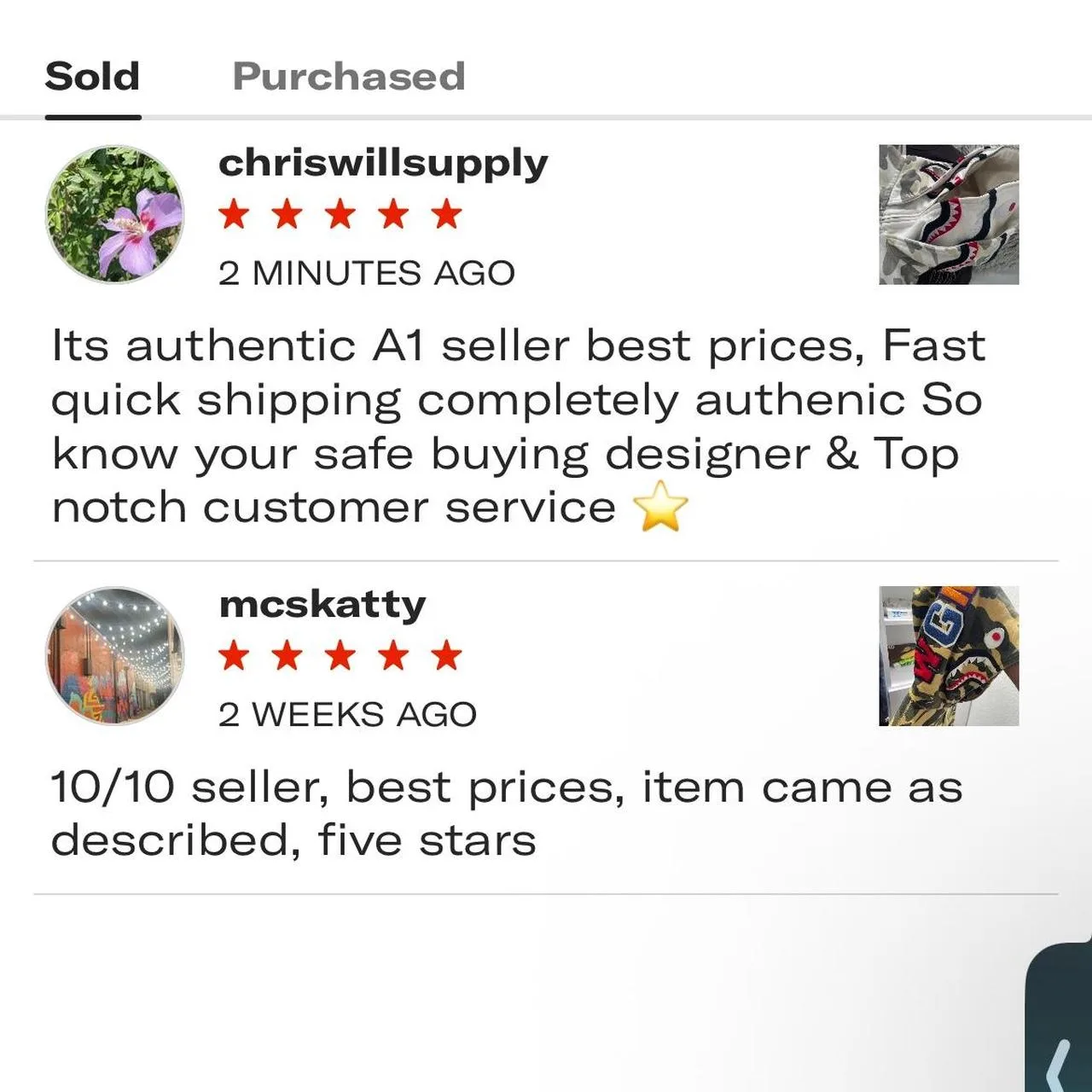Viewport: 1092px width, 1092px height.
Task: View item thumbnail in mcskatty's review
Action: [949, 656]
